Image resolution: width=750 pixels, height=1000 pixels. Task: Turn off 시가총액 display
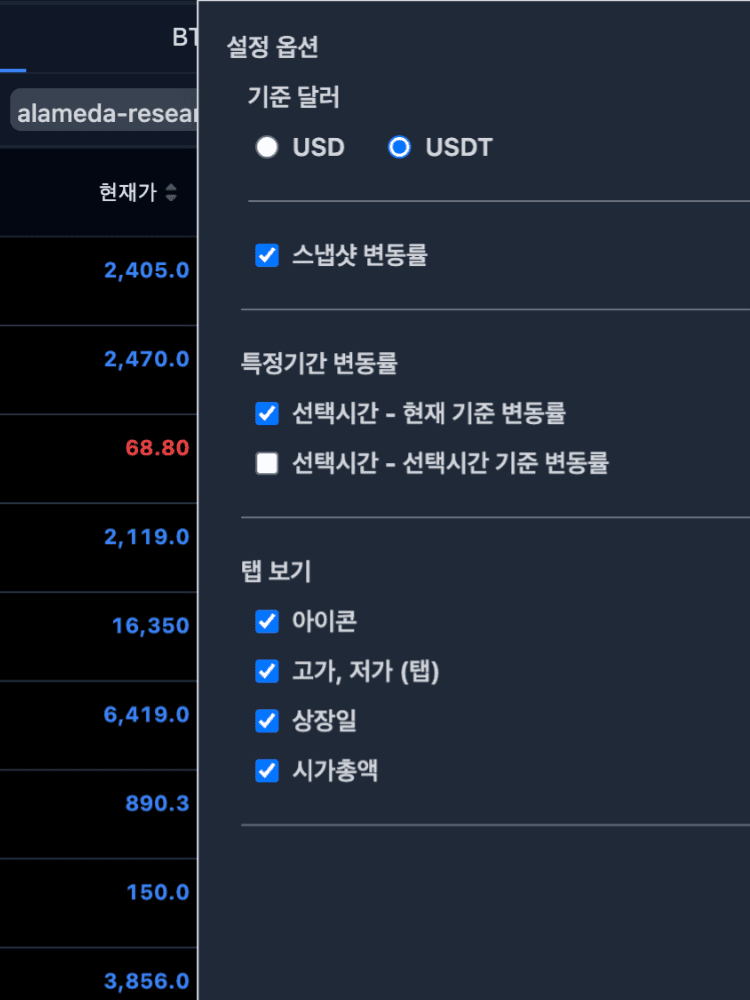tap(267, 770)
